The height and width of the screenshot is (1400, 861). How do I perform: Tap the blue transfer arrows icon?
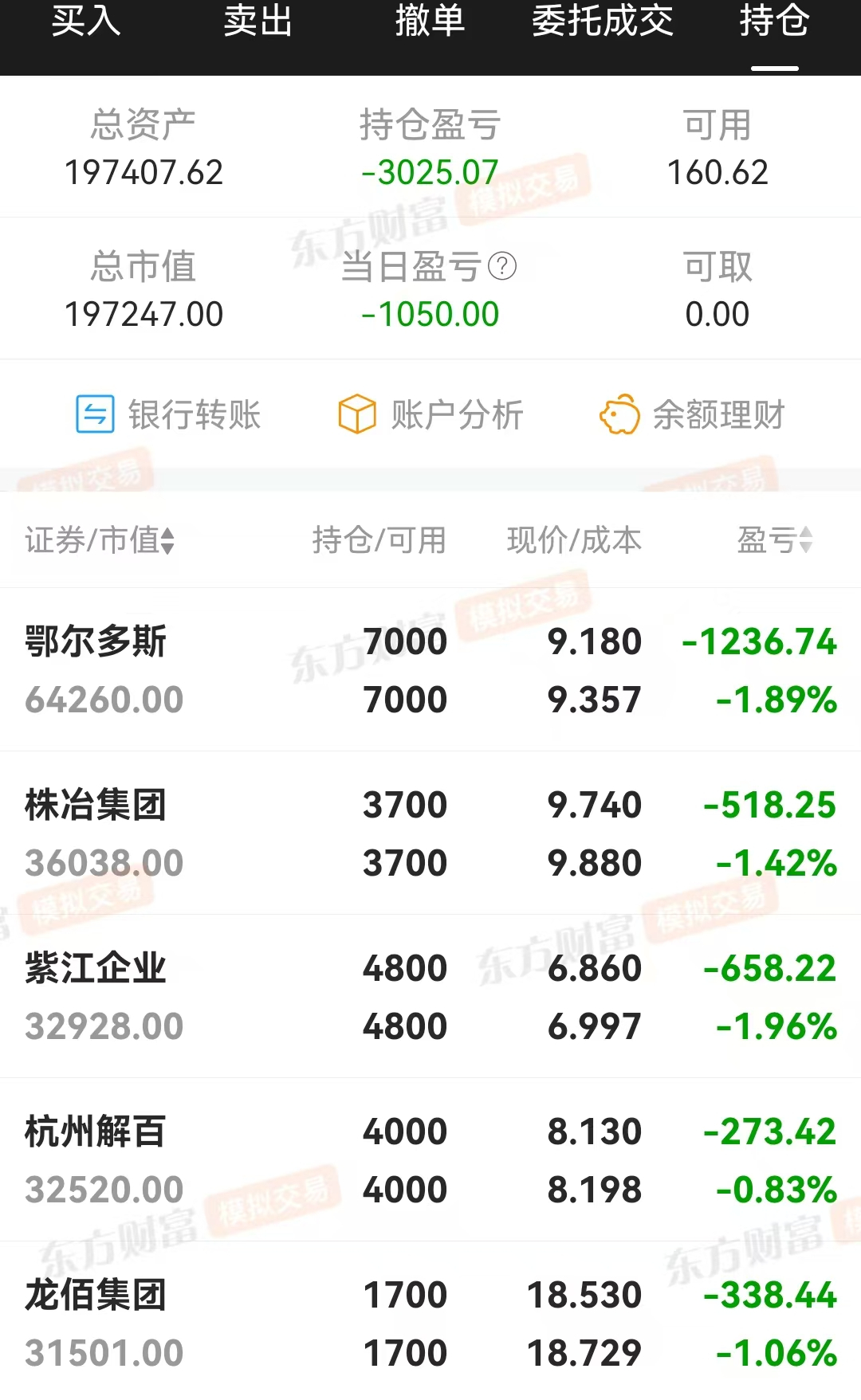[x=95, y=414]
